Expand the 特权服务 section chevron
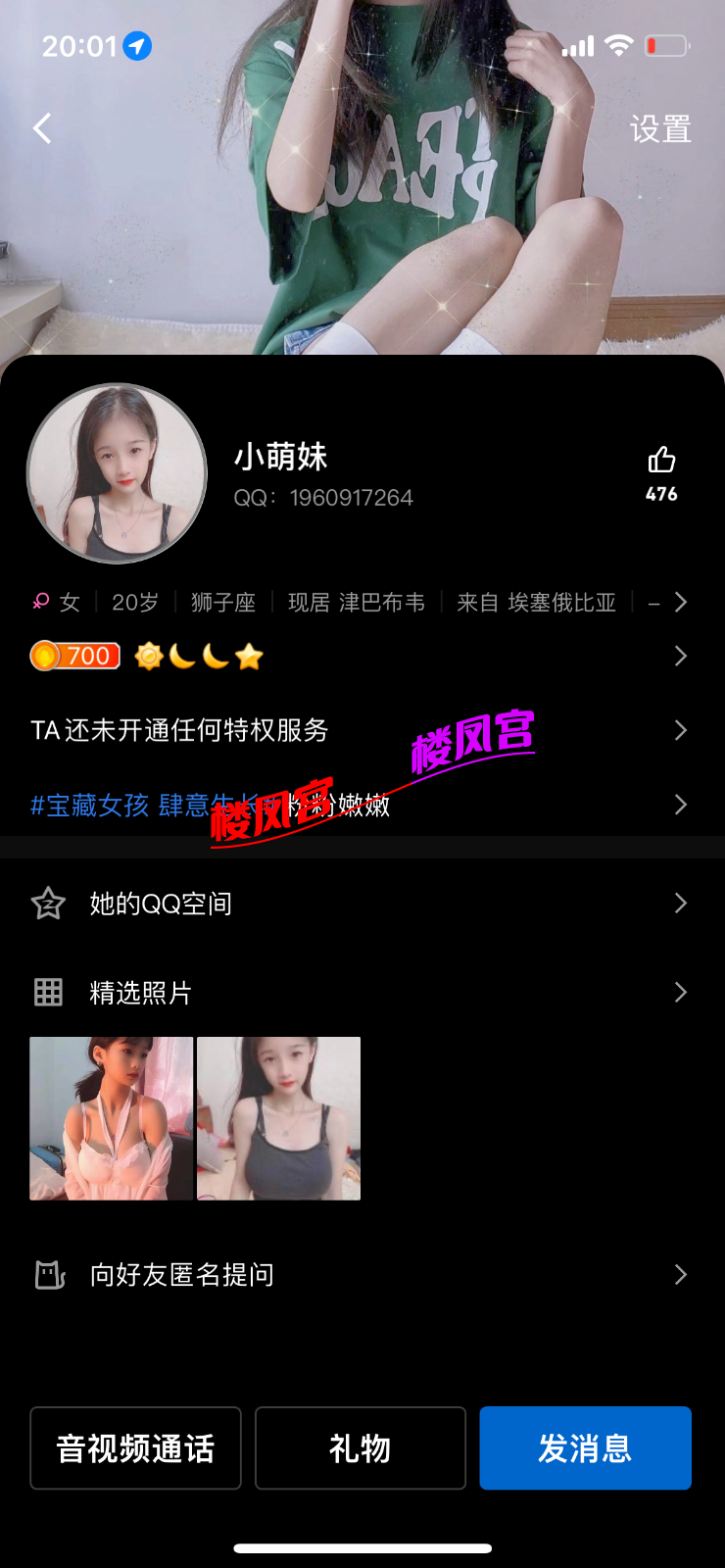This screenshot has height=1568, width=725. [x=680, y=730]
